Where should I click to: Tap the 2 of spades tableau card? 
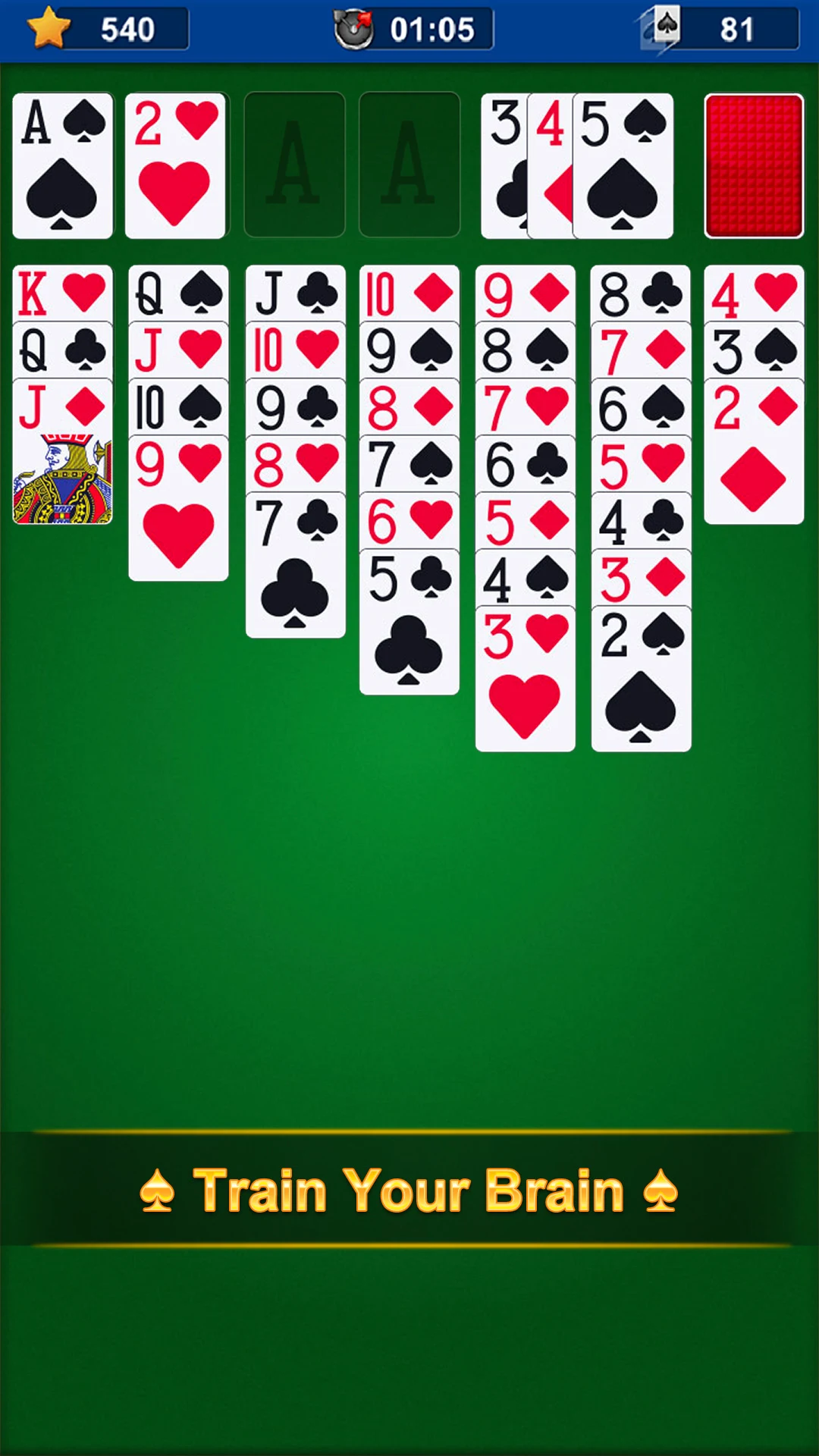coord(641,679)
